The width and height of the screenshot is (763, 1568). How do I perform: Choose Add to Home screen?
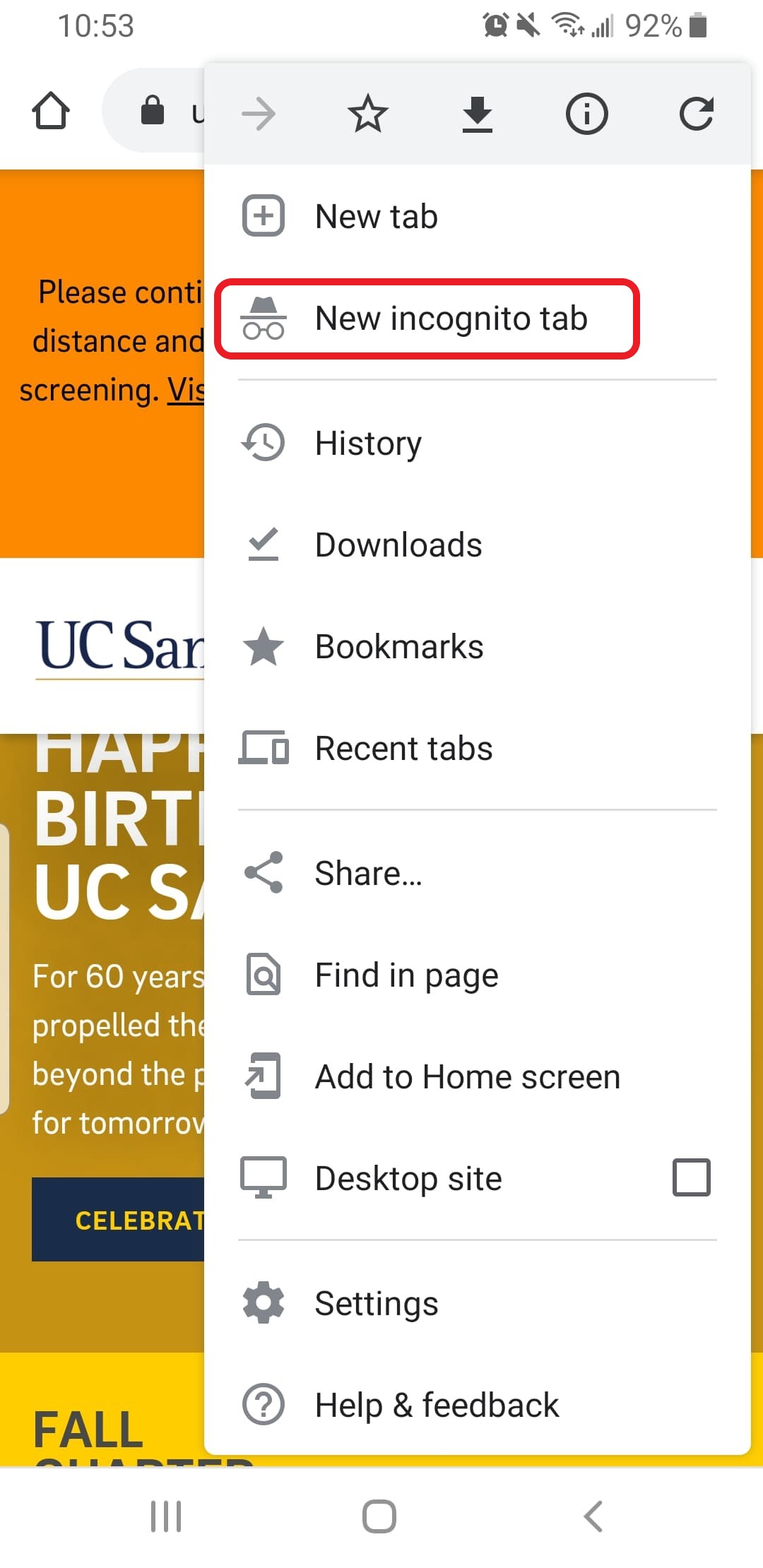478,1076
